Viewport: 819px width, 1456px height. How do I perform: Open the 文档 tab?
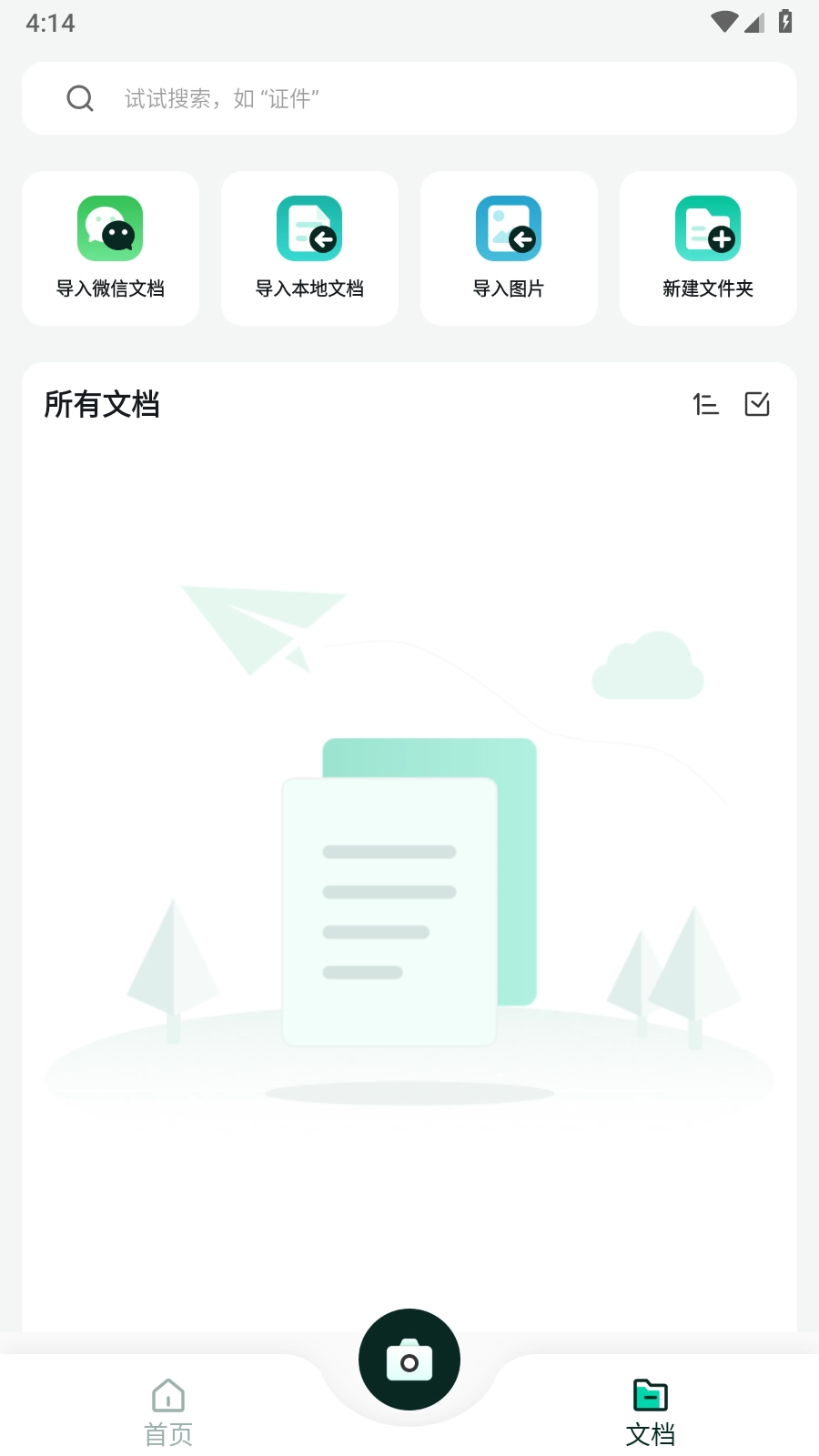click(650, 1411)
